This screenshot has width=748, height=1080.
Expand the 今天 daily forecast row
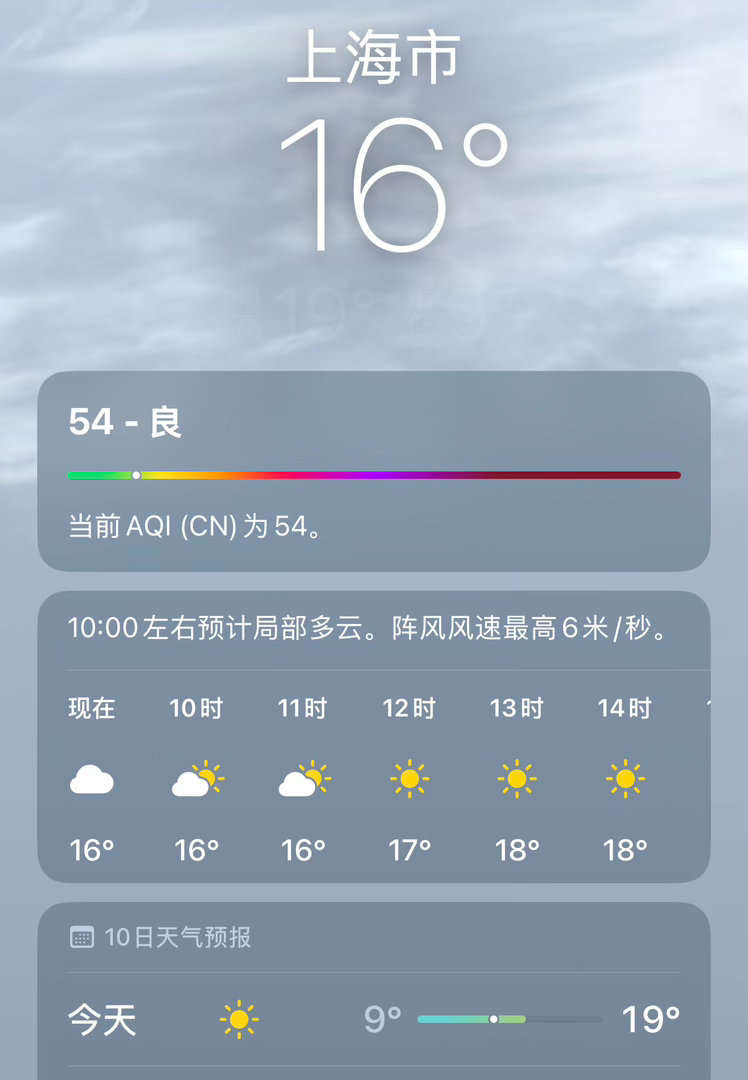coord(374,1019)
